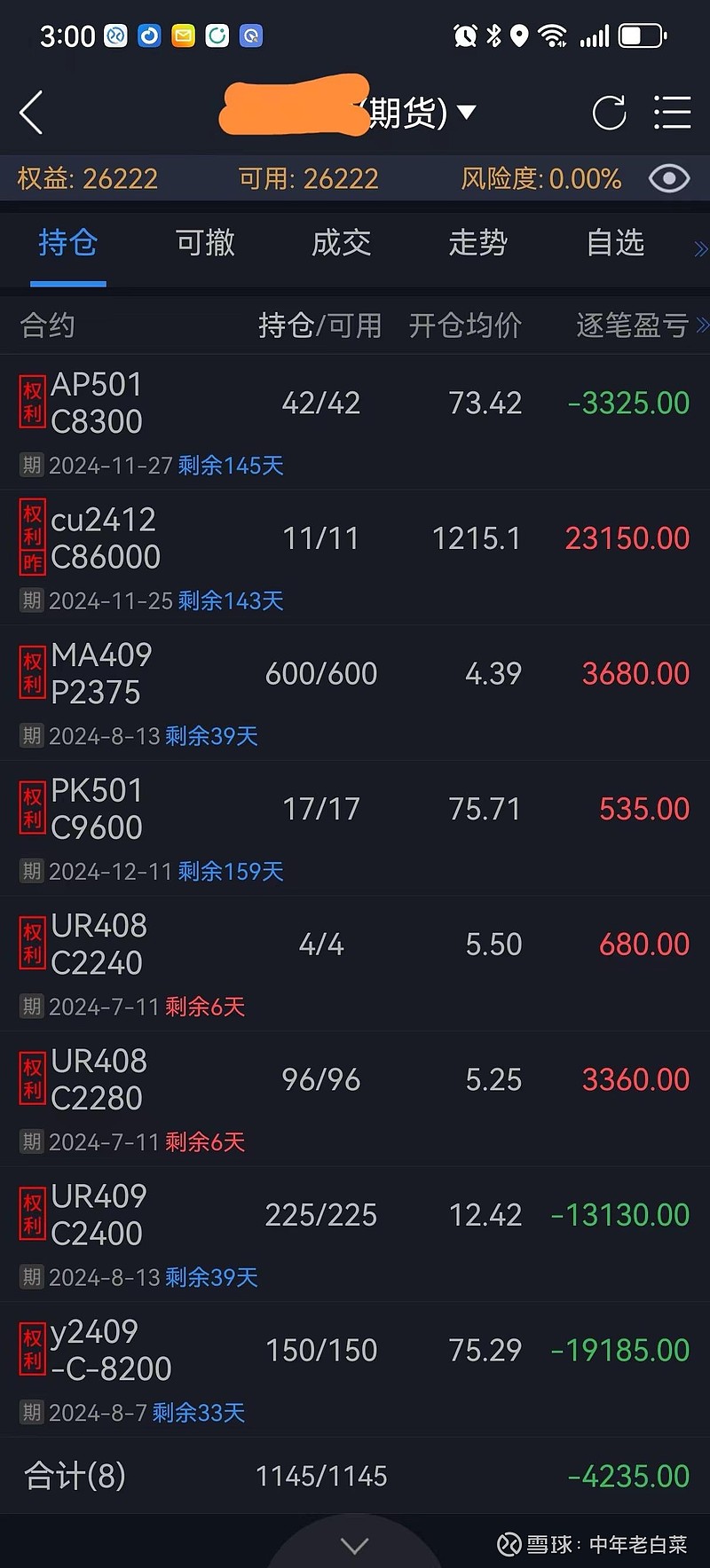Select the 持仓 tab
The height and width of the screenshot is (1568, 710).
68,242
